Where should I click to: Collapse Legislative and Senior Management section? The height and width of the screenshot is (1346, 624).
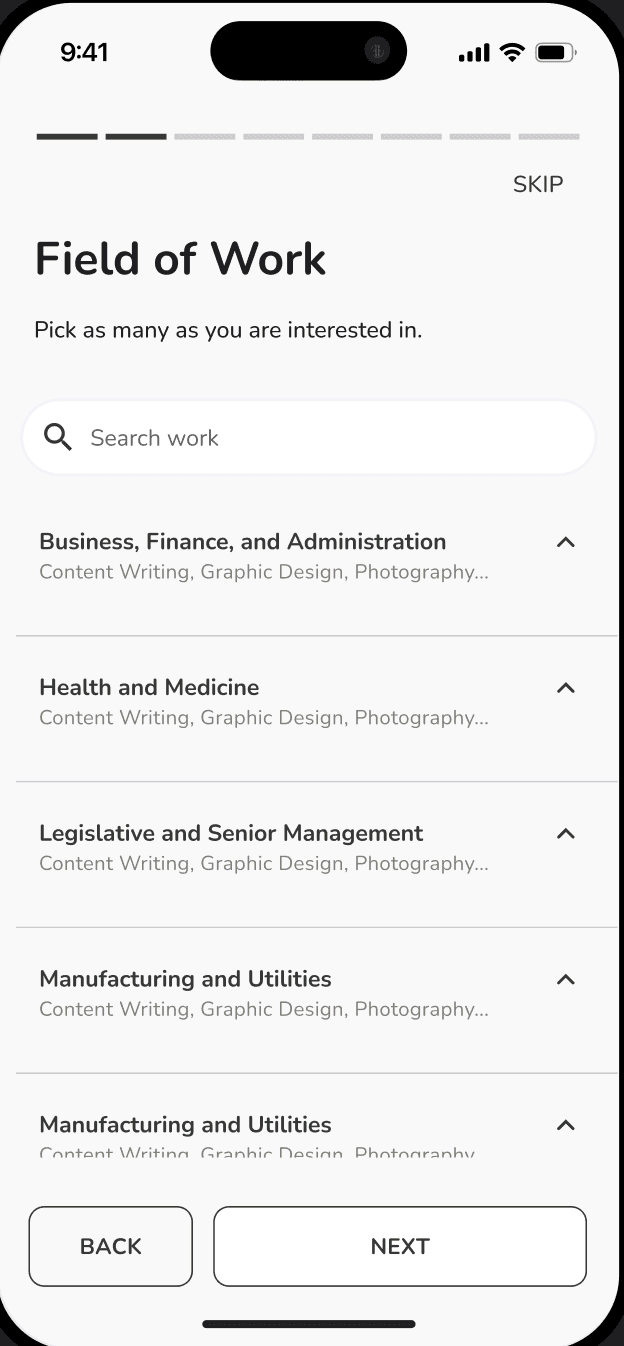point(566,834)
